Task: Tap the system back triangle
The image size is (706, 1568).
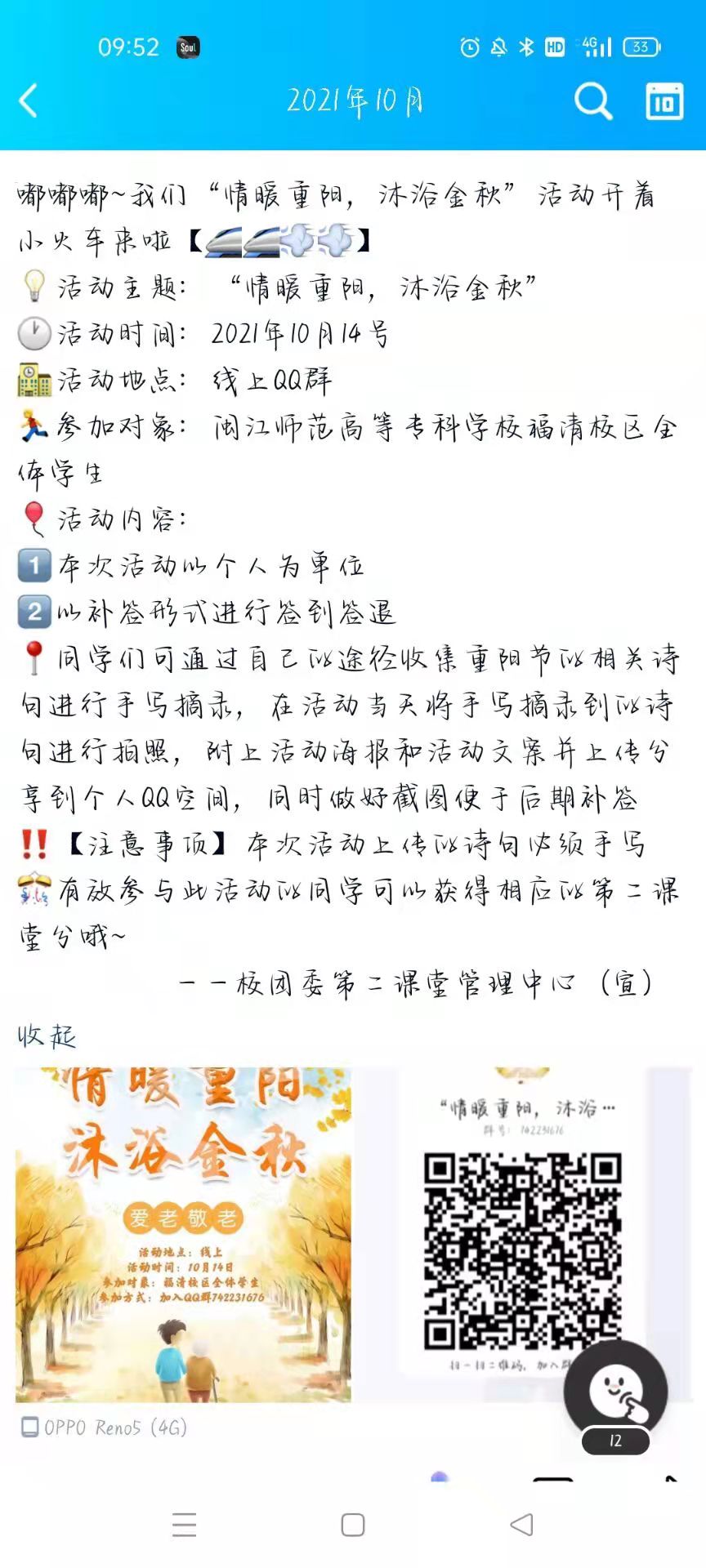Action: (521, 1525)
